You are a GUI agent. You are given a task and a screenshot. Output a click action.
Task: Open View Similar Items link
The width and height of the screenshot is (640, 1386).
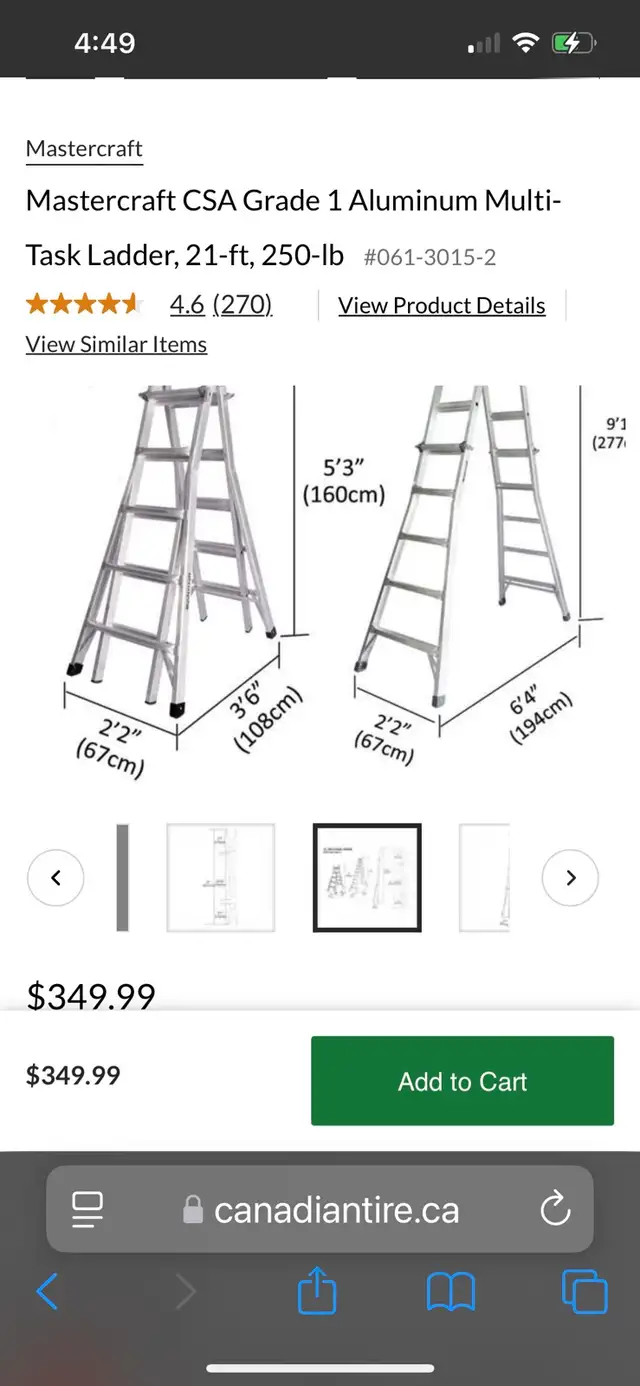pos(116,344)
